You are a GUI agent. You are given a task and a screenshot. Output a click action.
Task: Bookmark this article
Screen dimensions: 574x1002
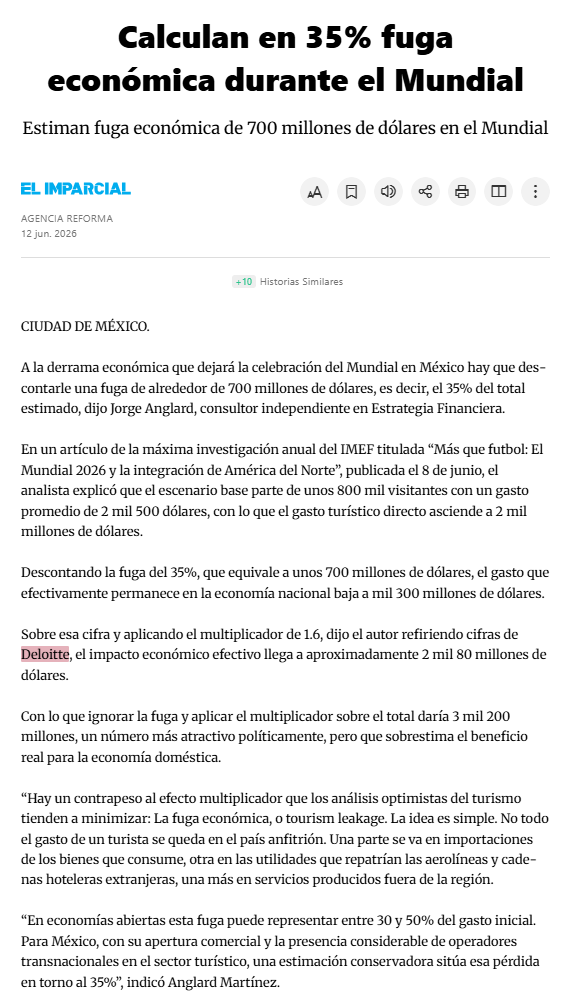(x=352, y=191)
